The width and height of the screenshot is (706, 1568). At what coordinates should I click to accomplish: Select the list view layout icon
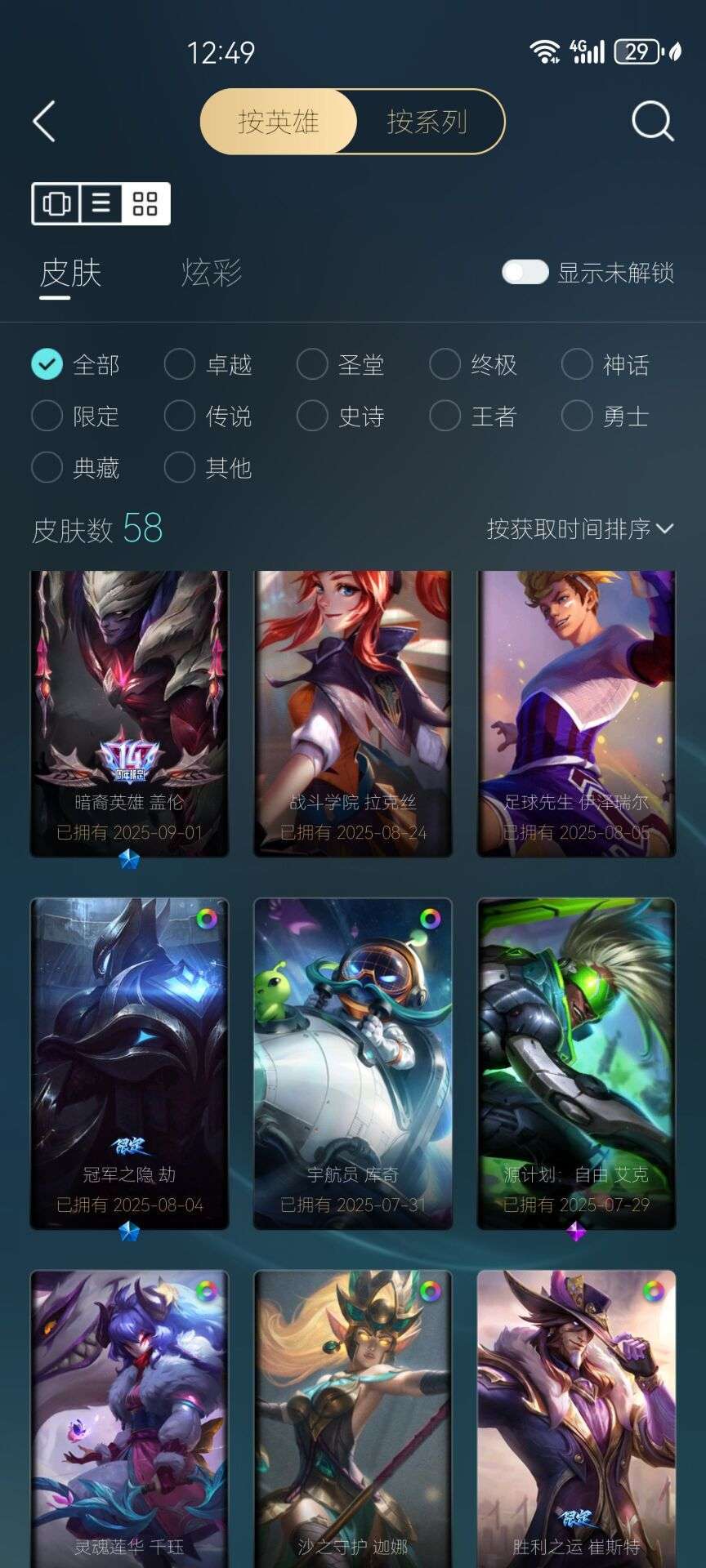point(101,203)
